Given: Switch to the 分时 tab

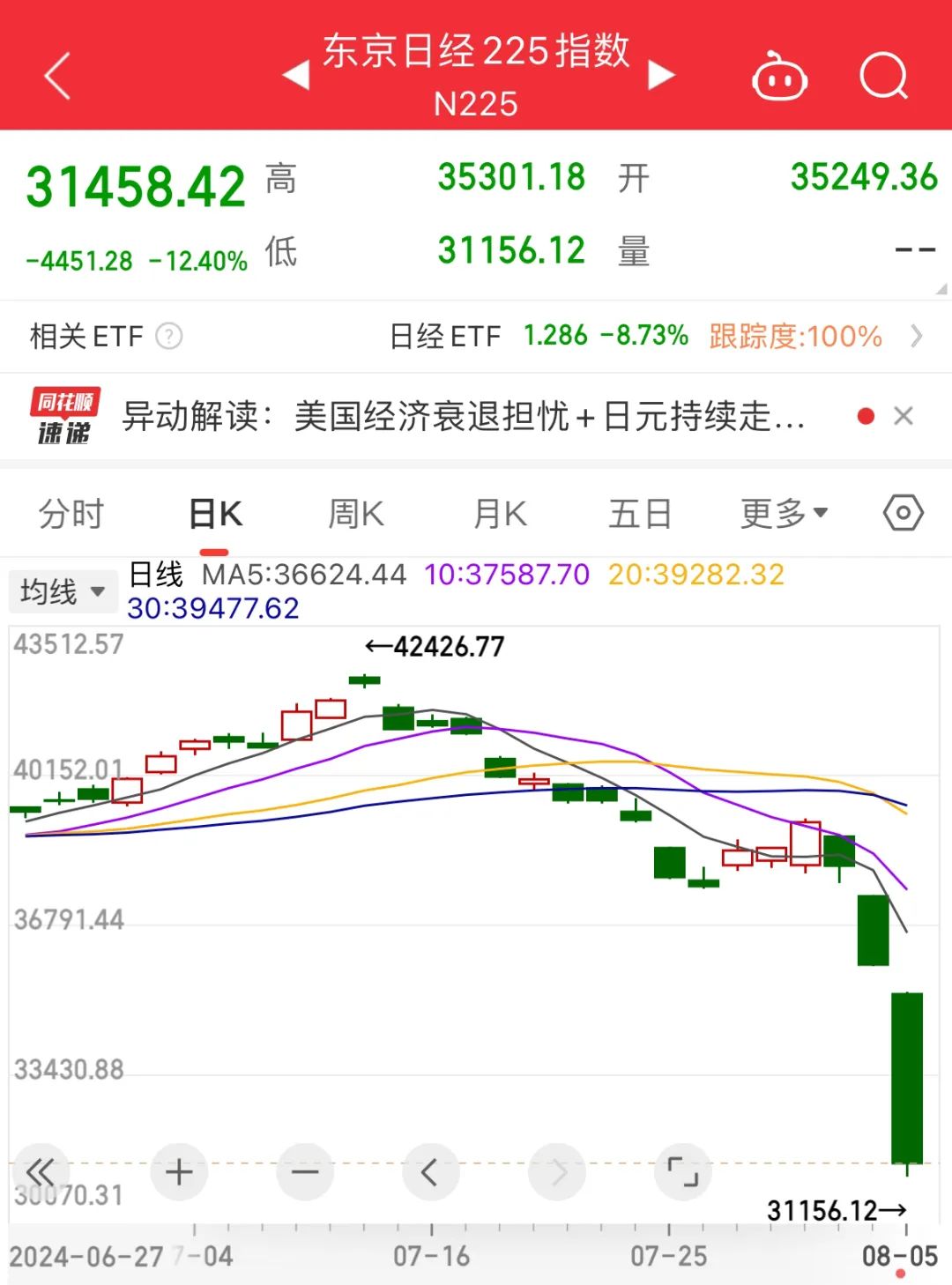Looking at the screenshot, I should pos(70,512).
